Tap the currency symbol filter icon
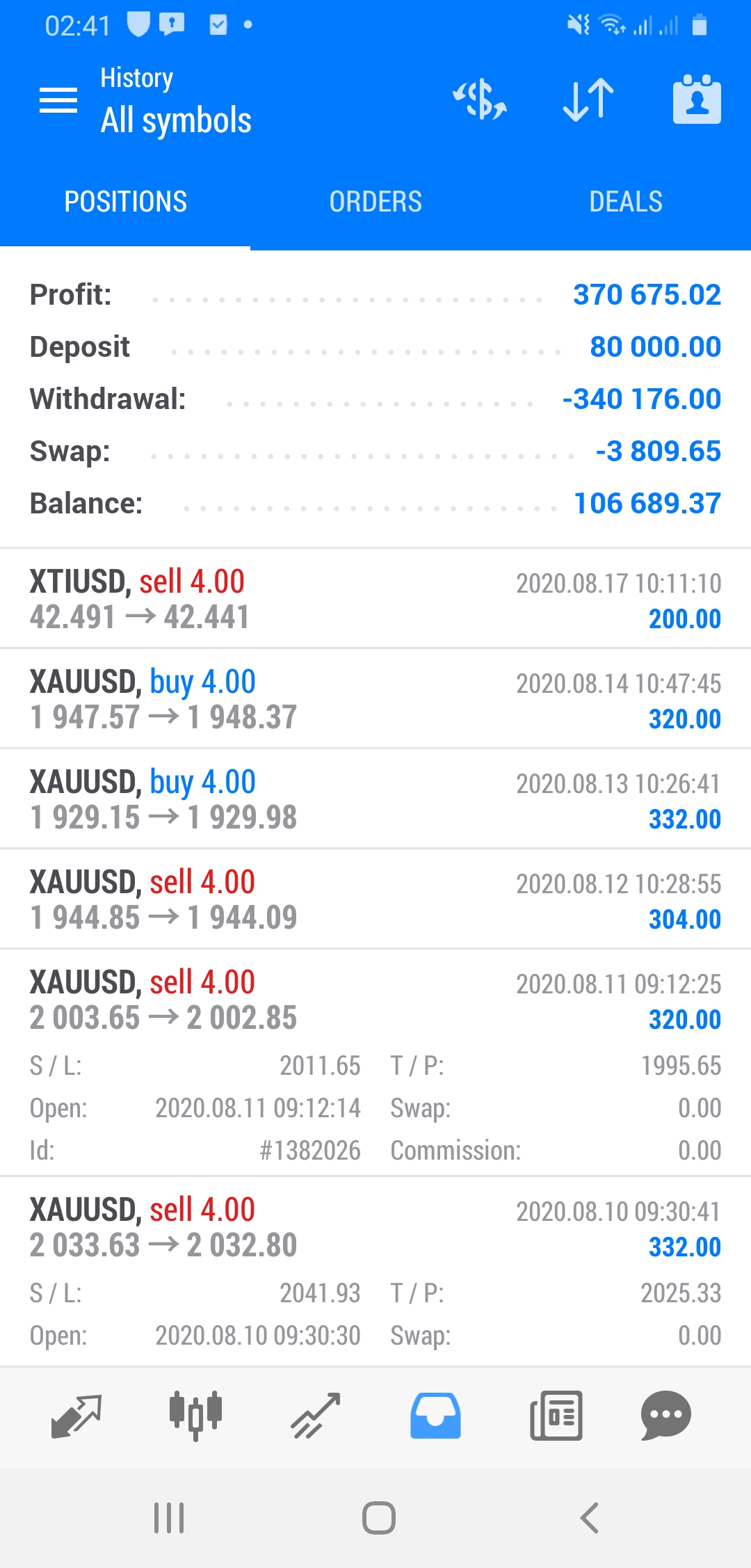Screen dimensions: 751x1568 pos(480,100)
